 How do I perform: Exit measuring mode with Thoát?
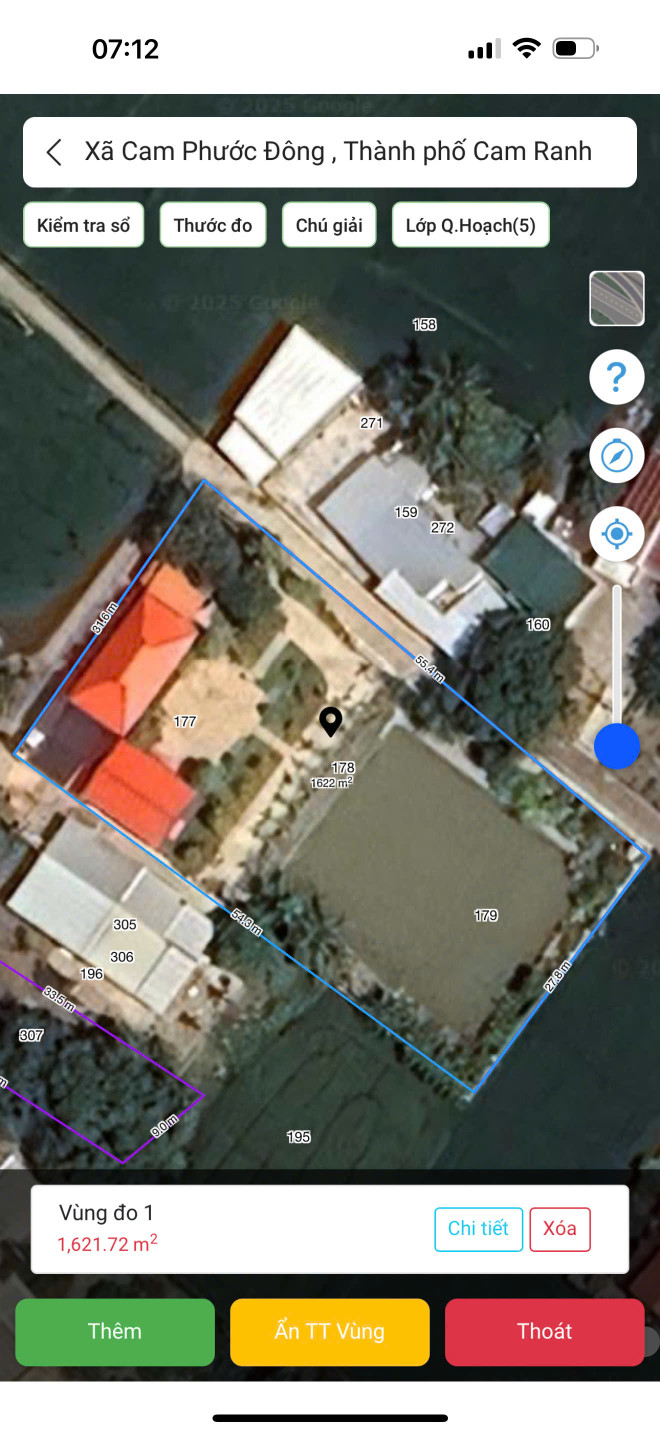point(544,1332)
